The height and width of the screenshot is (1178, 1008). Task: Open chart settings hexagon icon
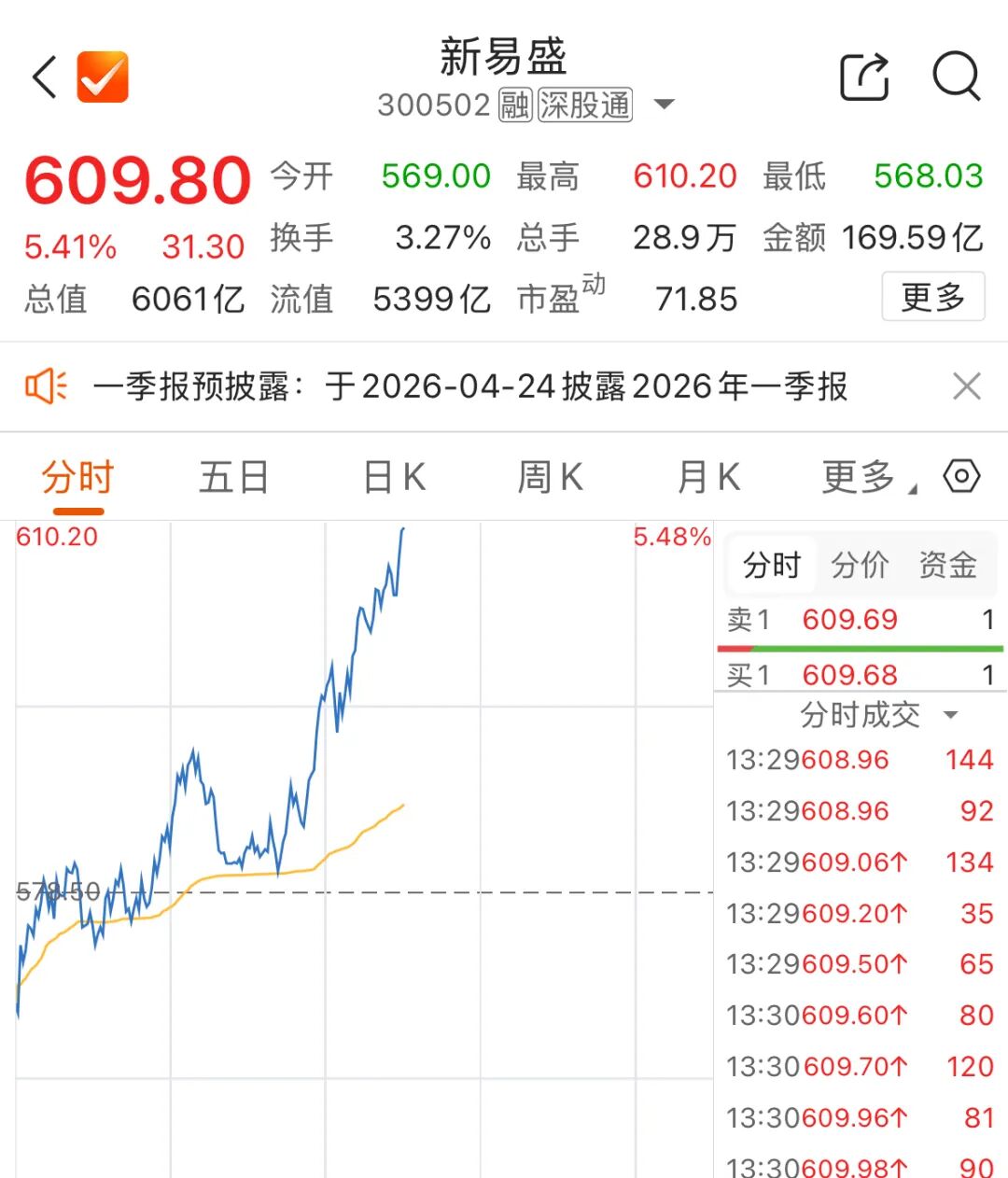click(x=961, y=476)
